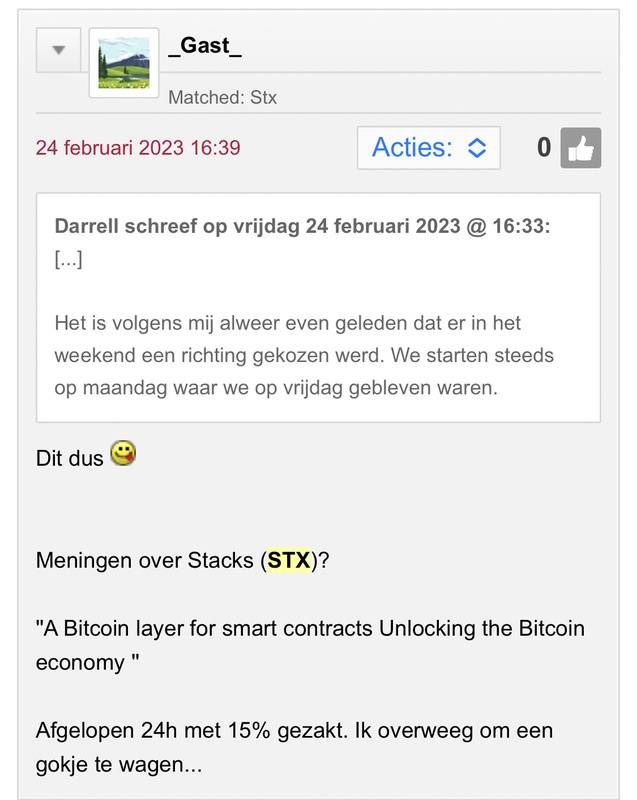
Task: Like this post with the thumbs-up
Action: [580, 148]
